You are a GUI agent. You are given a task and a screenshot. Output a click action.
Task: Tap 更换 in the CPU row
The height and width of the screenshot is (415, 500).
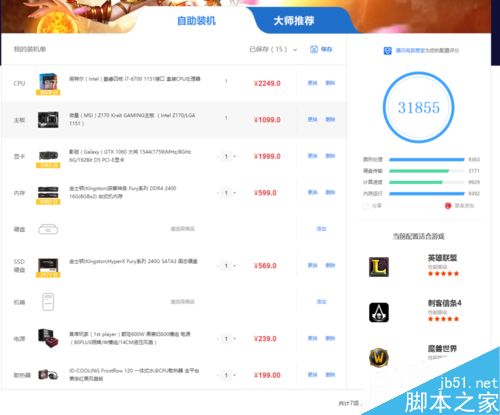click(x=312, y=83)
